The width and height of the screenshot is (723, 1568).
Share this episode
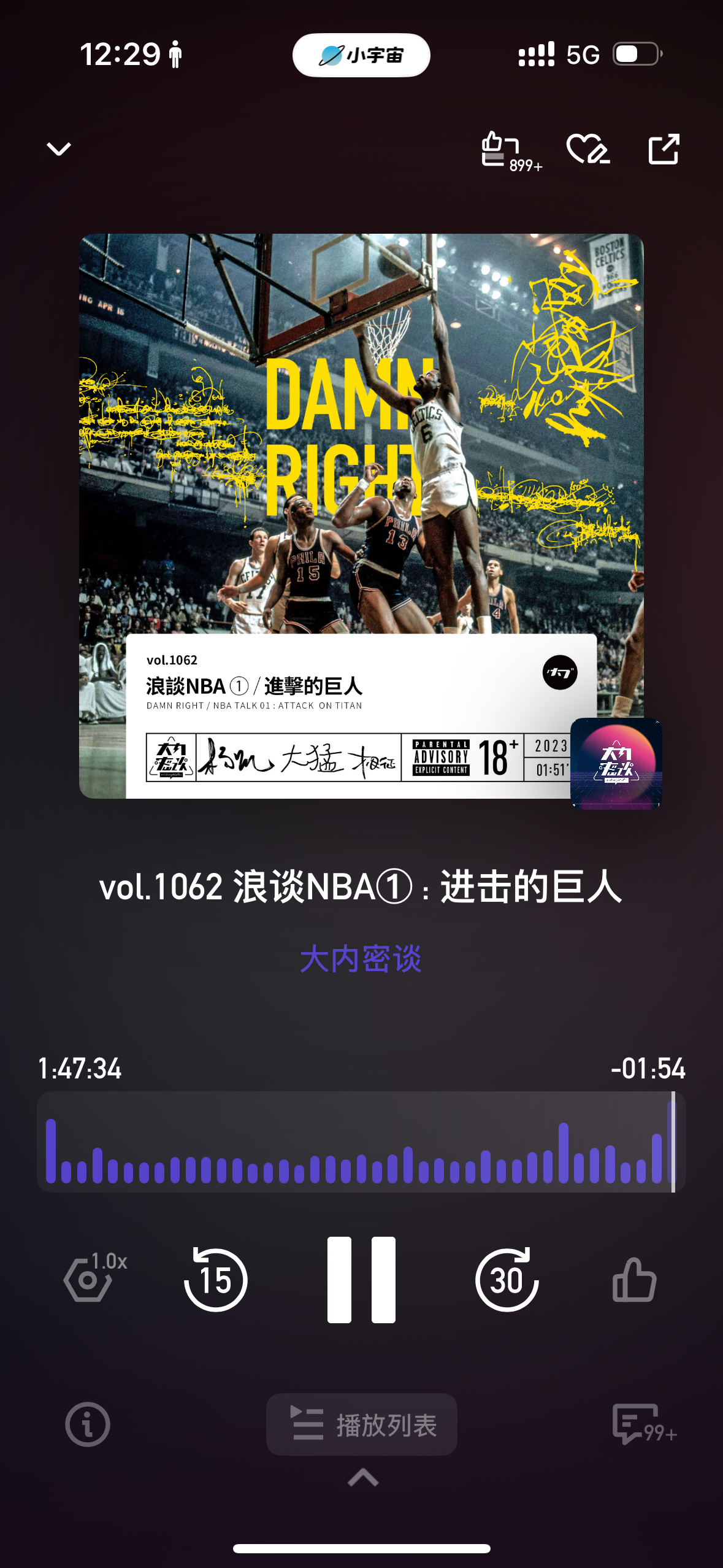[x=664, y=149]
